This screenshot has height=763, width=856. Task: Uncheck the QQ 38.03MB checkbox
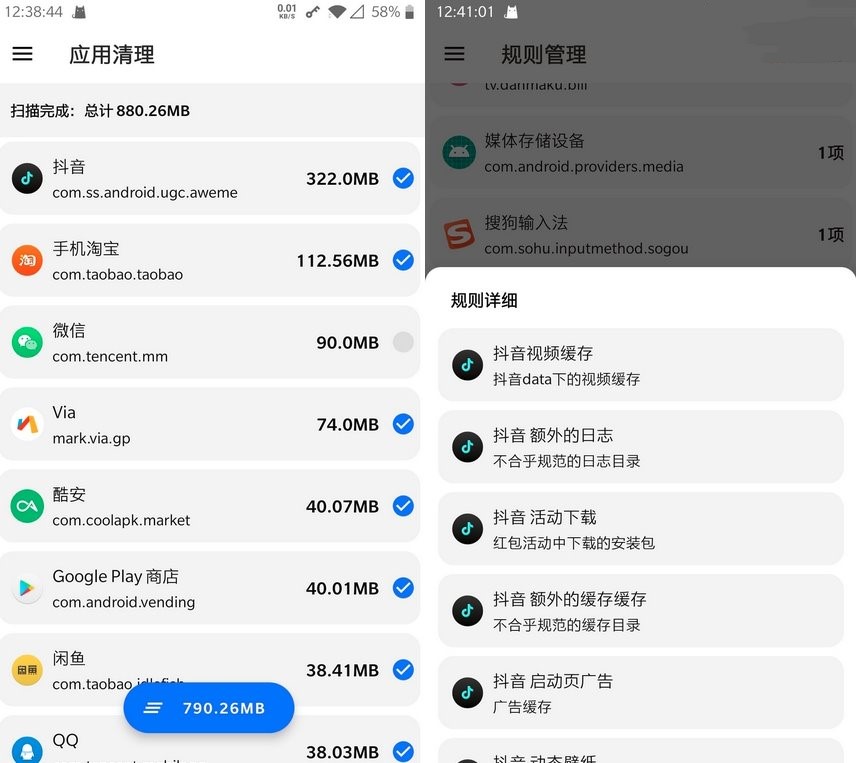403,752
